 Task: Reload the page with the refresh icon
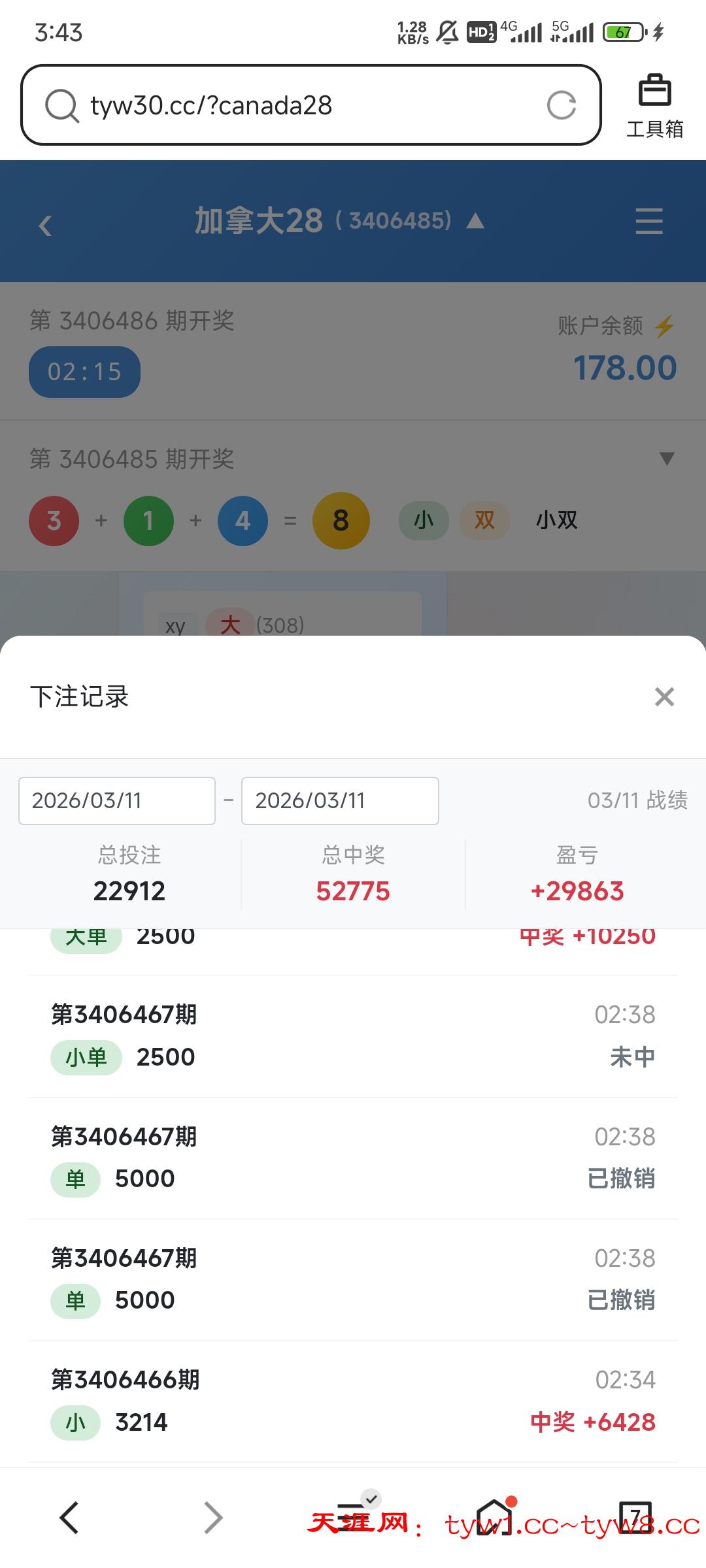(561, 105)
